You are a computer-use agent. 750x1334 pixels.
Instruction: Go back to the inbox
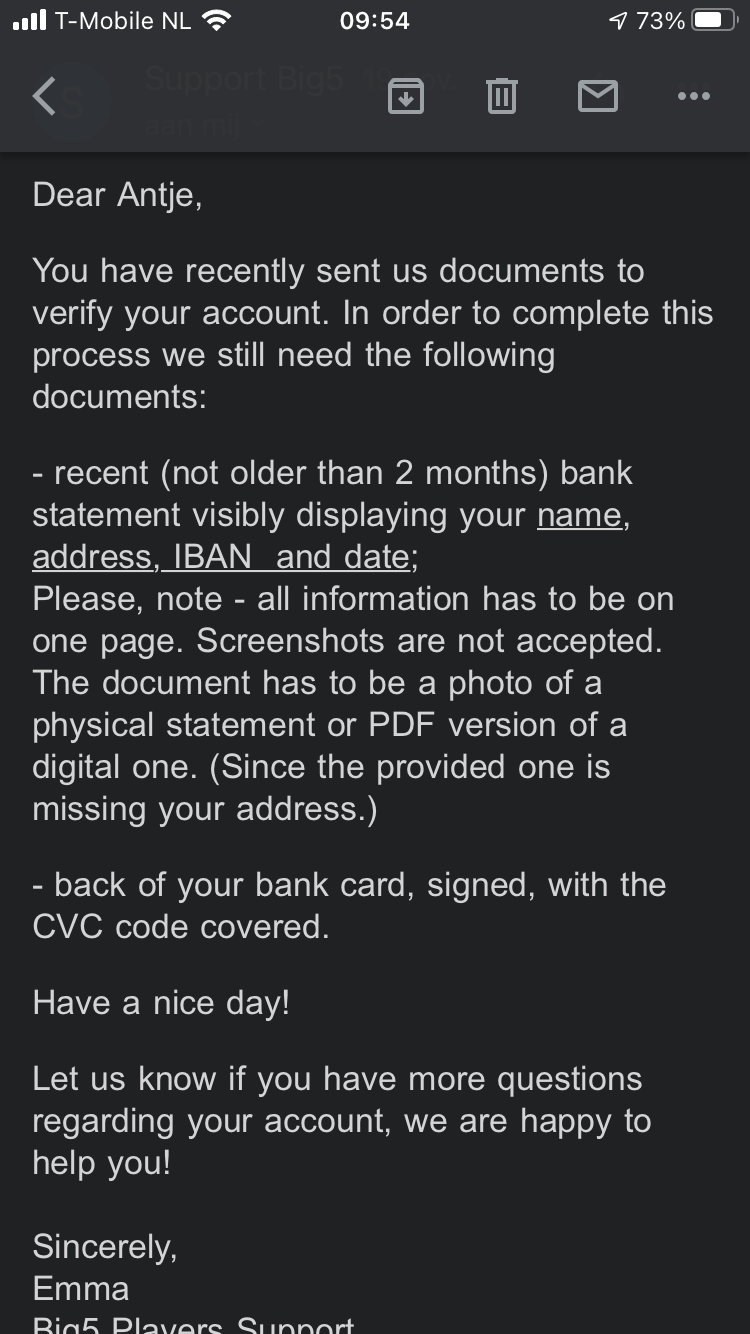[x=44, y=97]
